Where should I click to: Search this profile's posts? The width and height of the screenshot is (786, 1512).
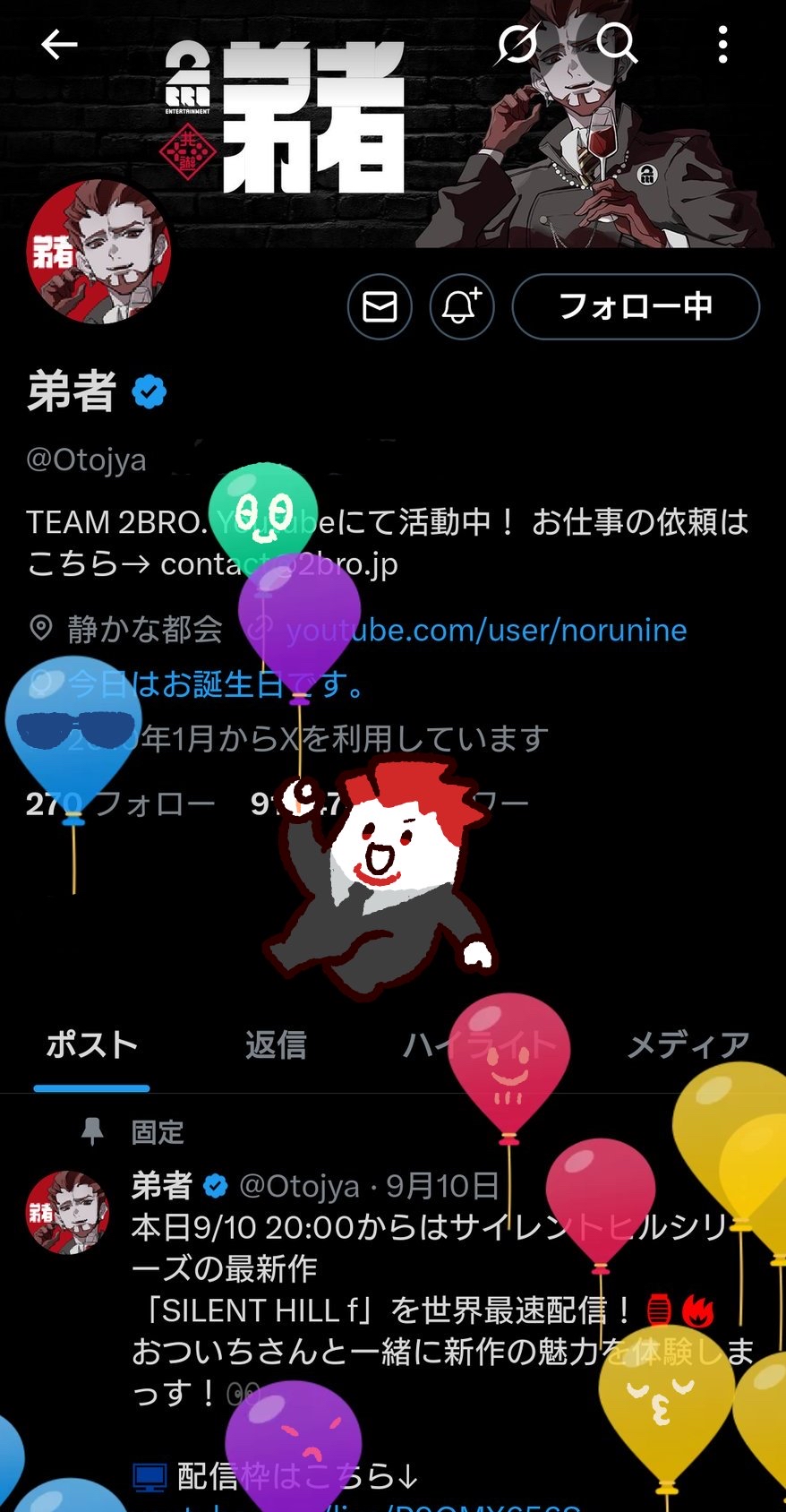pyautogui.click(x=616, y=42)
